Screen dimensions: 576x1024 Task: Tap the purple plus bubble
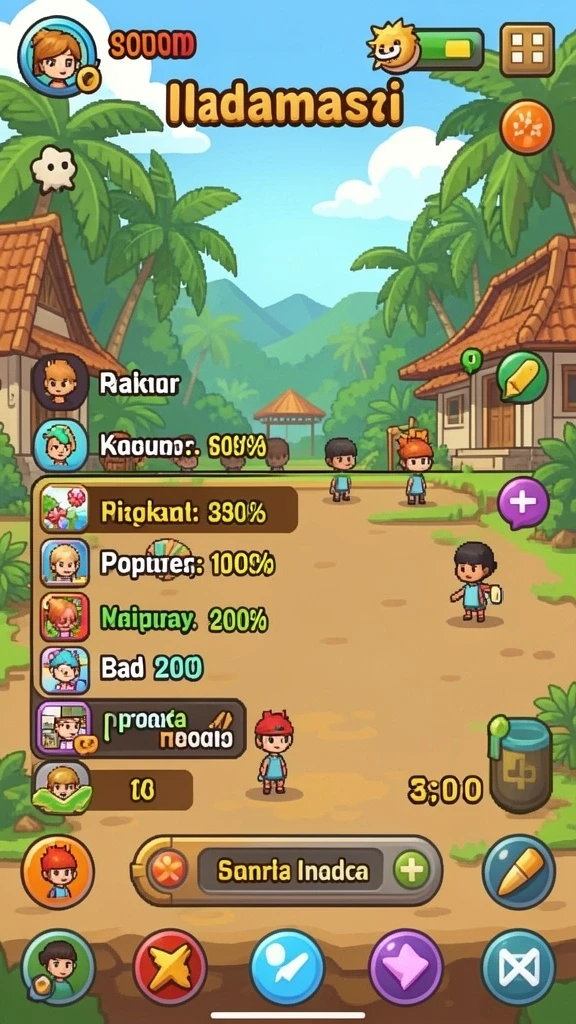click(x=523, y=503)
